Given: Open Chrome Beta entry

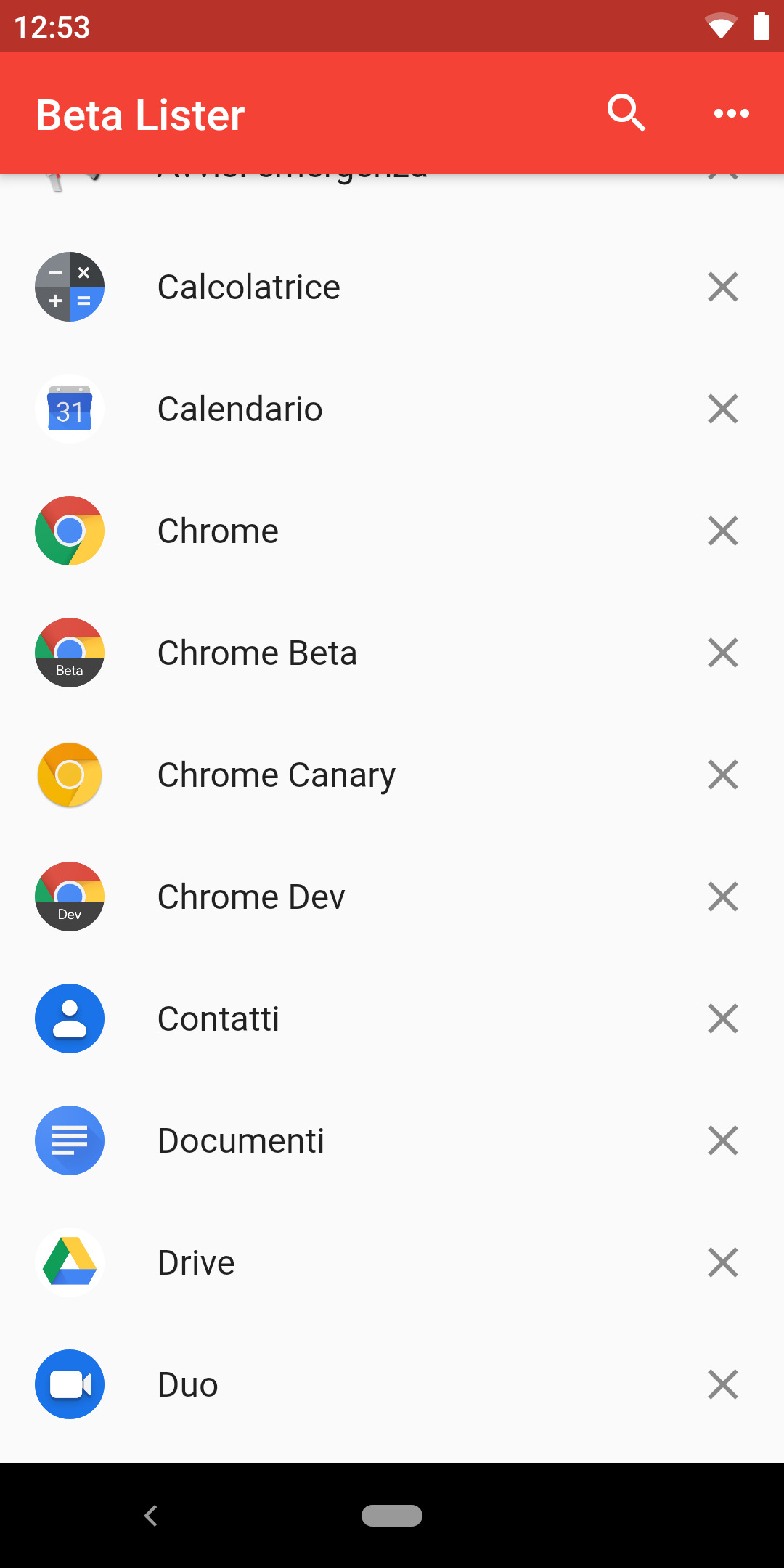Looking at the screenshot, I should pos(392,653).
